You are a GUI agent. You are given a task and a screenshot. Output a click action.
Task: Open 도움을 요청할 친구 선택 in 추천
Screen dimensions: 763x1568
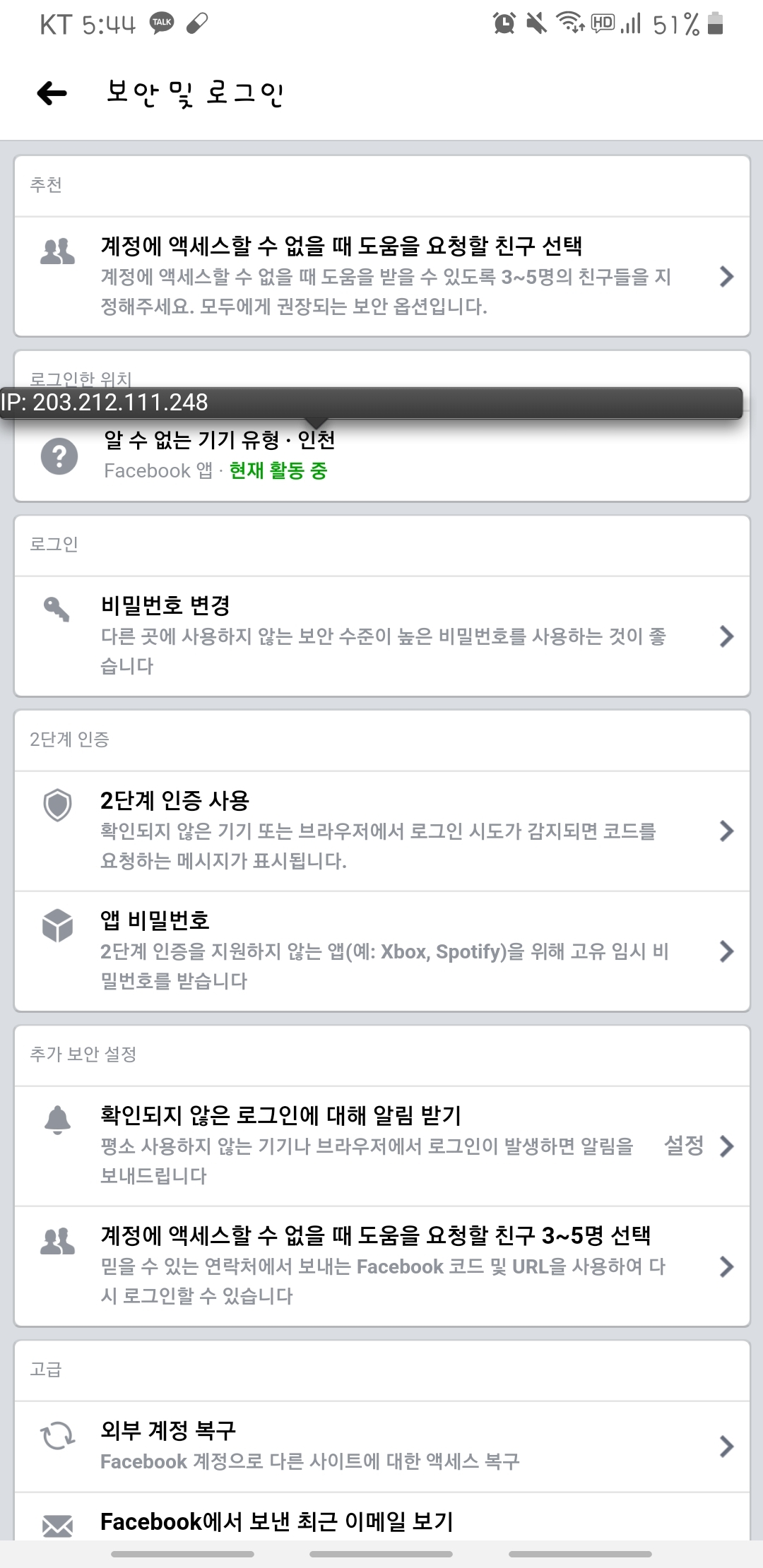click(x=381, y=276)
